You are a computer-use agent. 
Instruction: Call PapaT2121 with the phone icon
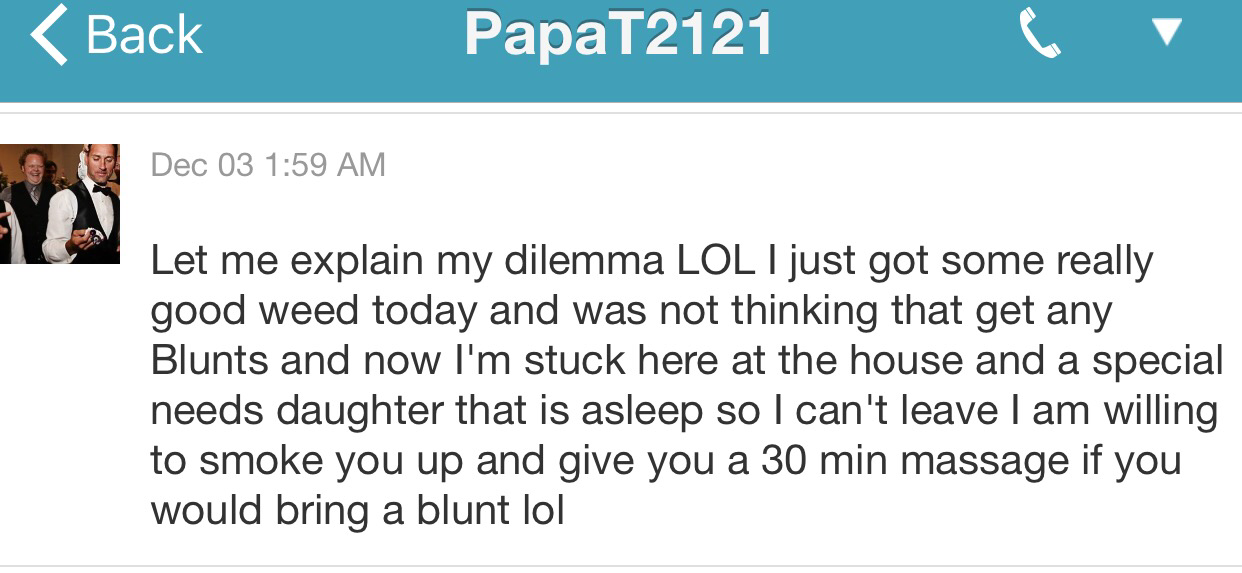click(x=1039, y=36)
